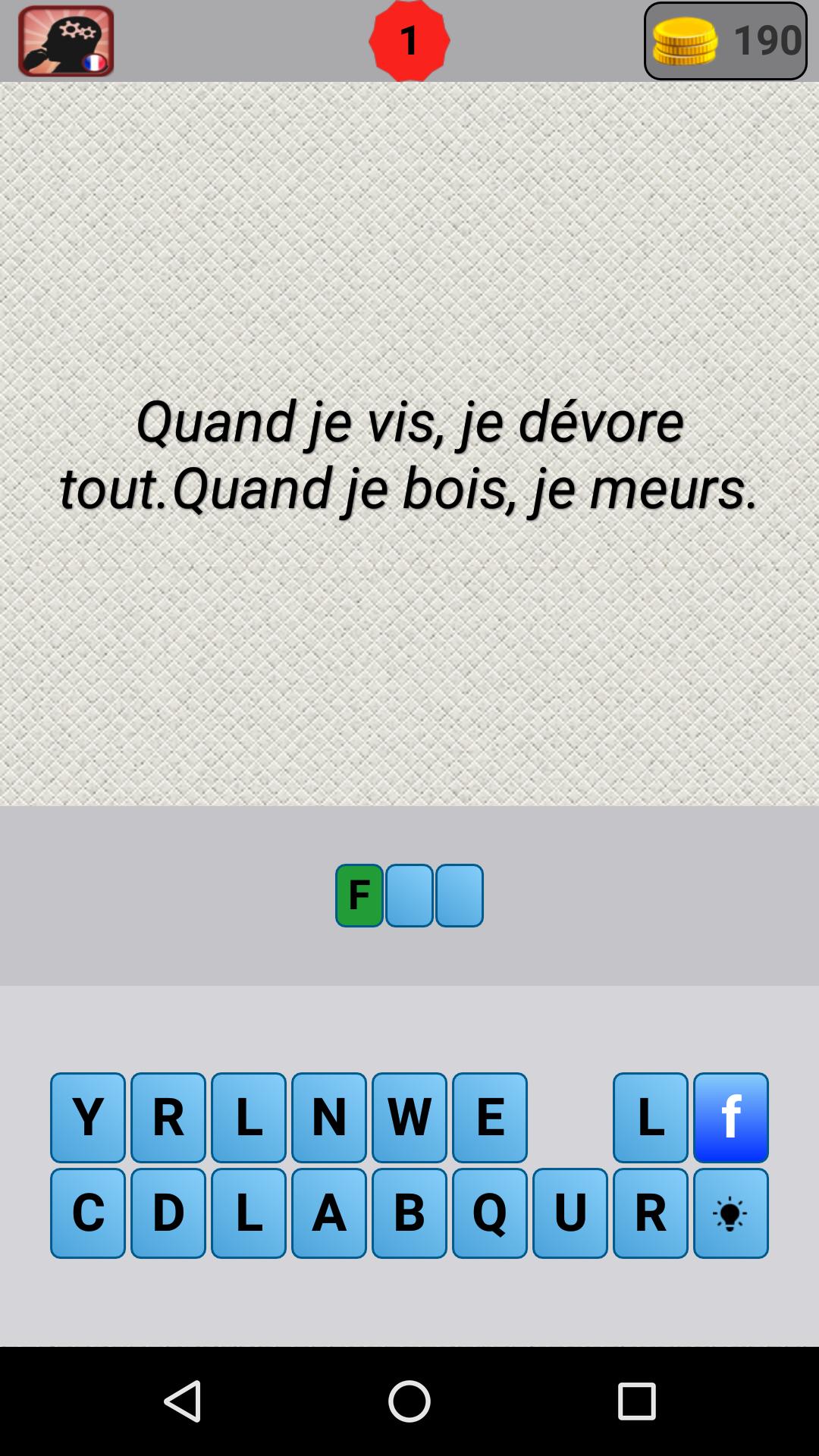The height and width of the screenshot is (1456, 819).
Task: Remove the green F letter from the answer
Action: pos(359,895)
